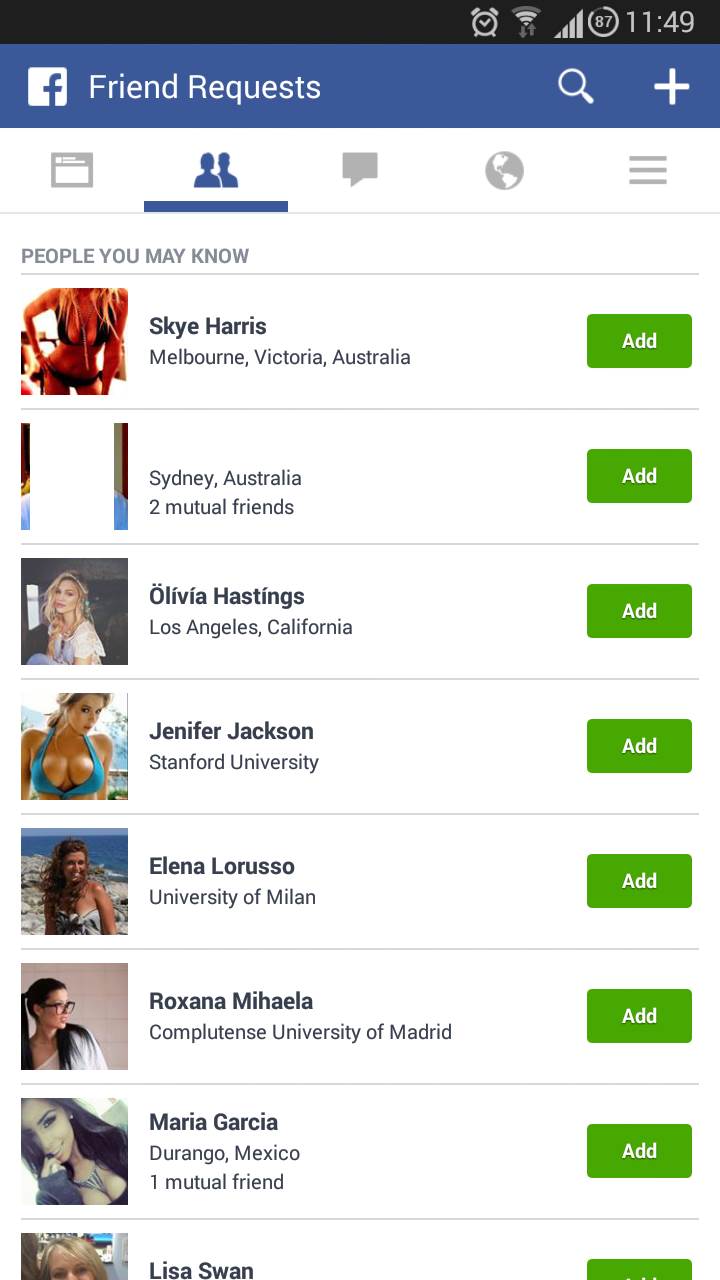Open Elena Lorusso's profile

click(x=222, y=866)
